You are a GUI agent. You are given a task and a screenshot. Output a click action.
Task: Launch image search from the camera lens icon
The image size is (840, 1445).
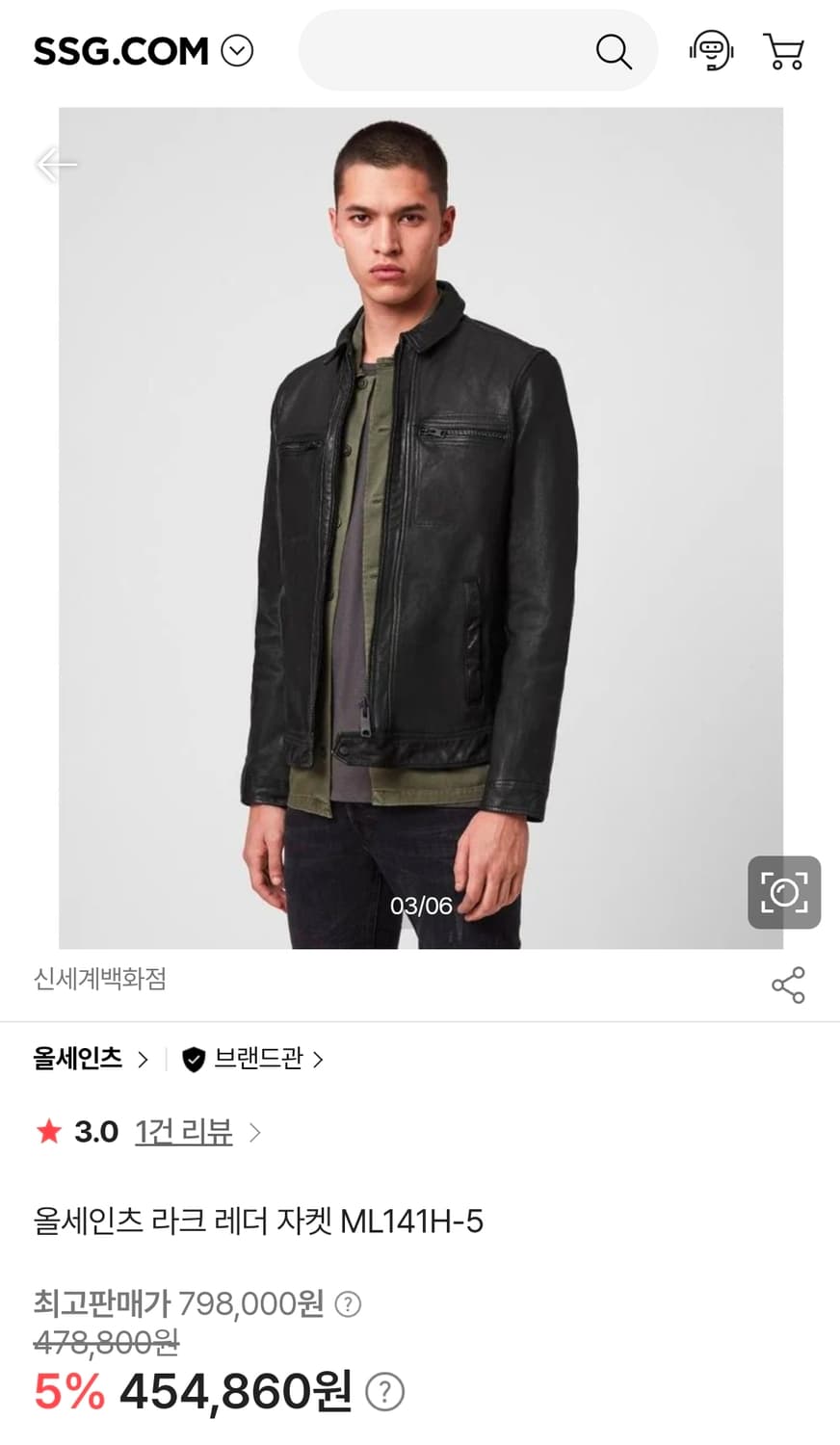point(784,892)
